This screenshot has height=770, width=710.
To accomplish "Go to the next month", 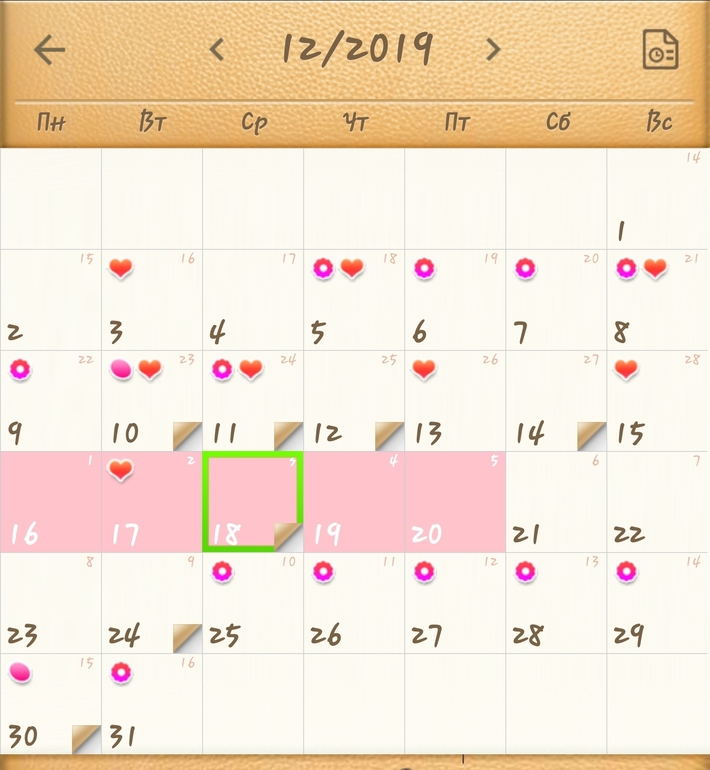I will [492, 49].
